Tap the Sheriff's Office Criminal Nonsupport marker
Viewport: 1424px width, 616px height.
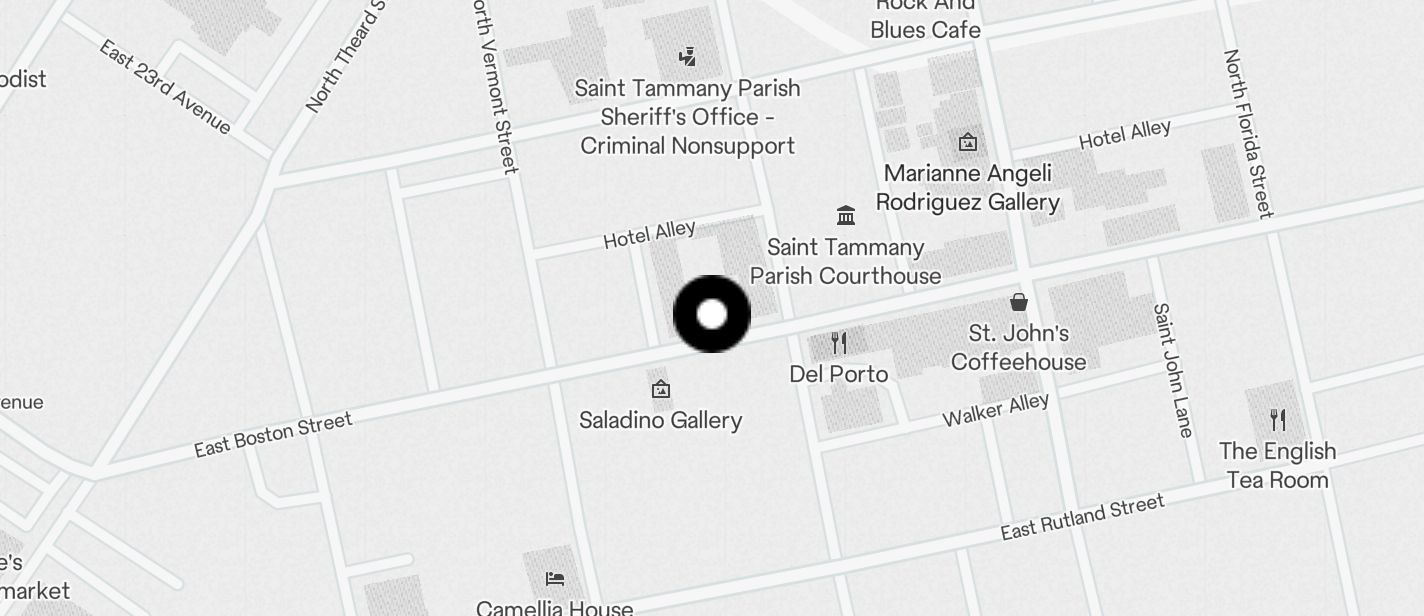[x=687, y=56]
